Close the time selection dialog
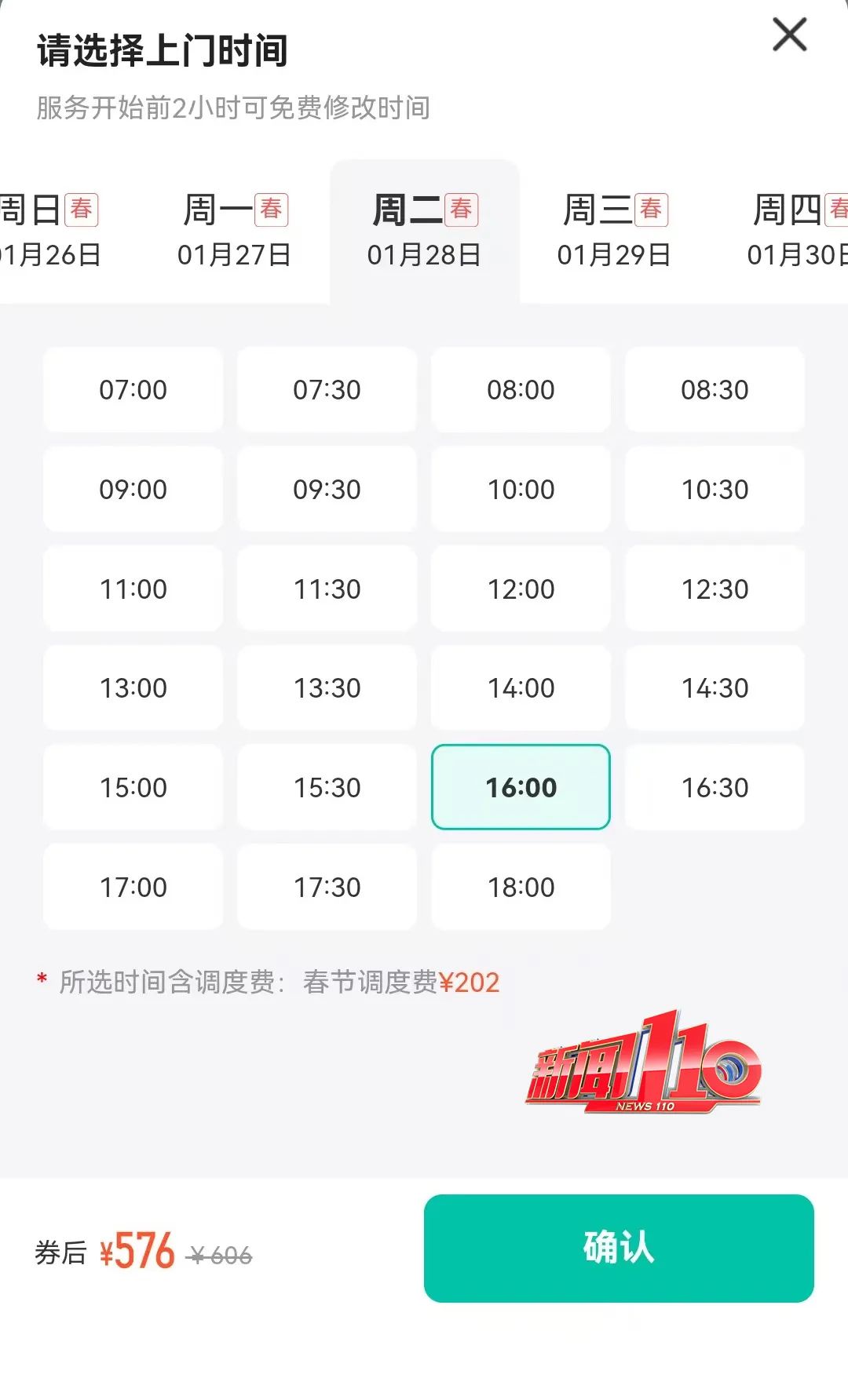The height and width of the screenshot is (1400, 848). pos(789,35)
